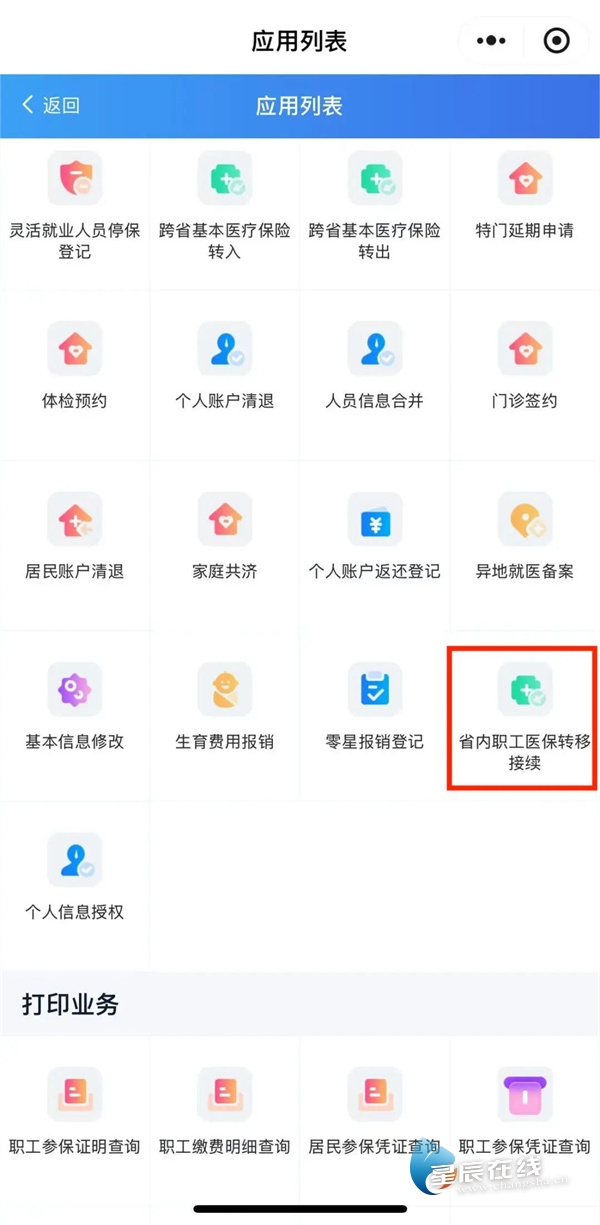
Task: Open 灵活就业人员停保登记
Action: [x=75, y=205]
